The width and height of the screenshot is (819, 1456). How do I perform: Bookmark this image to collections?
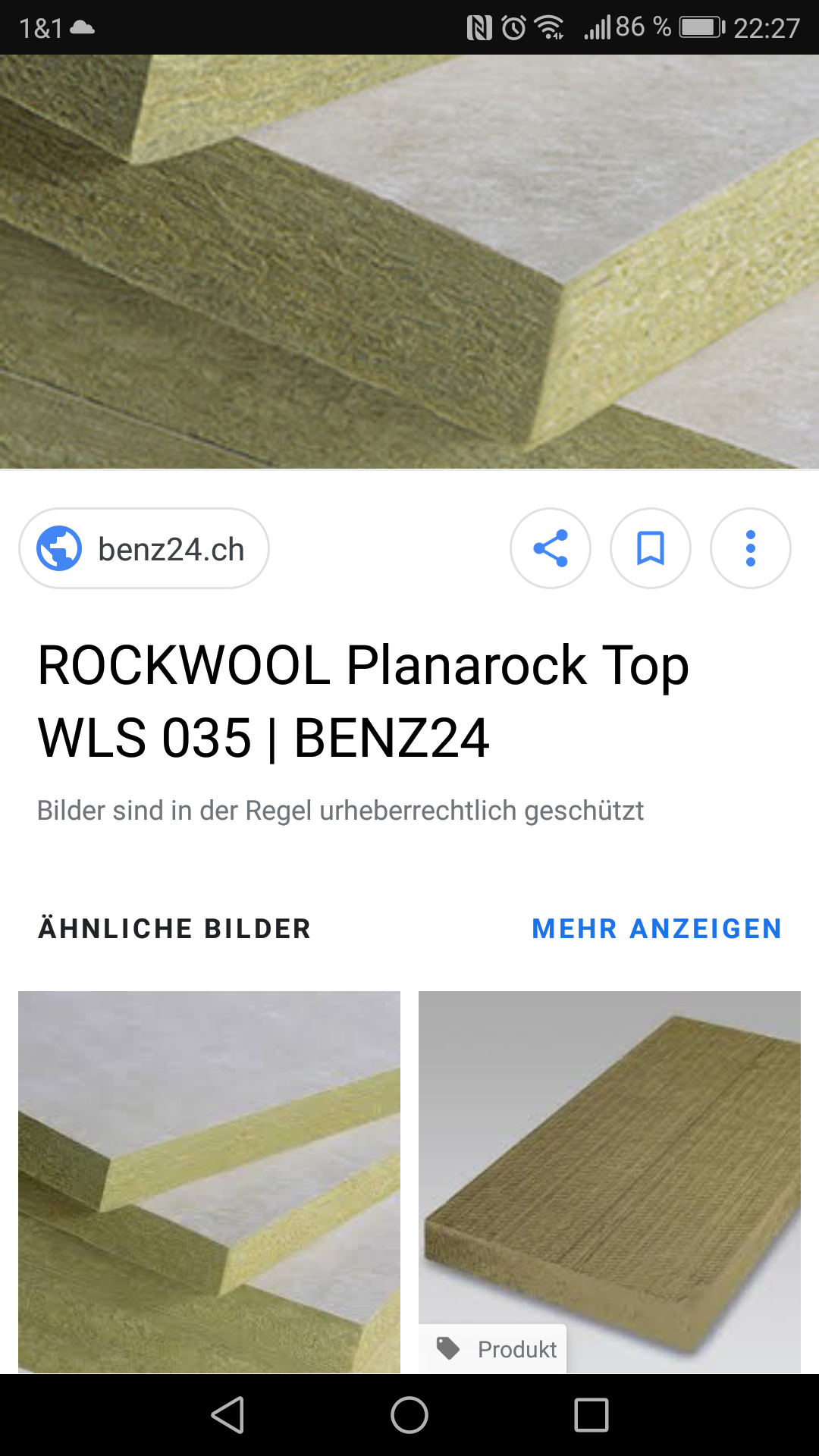[x=651, y=548]
